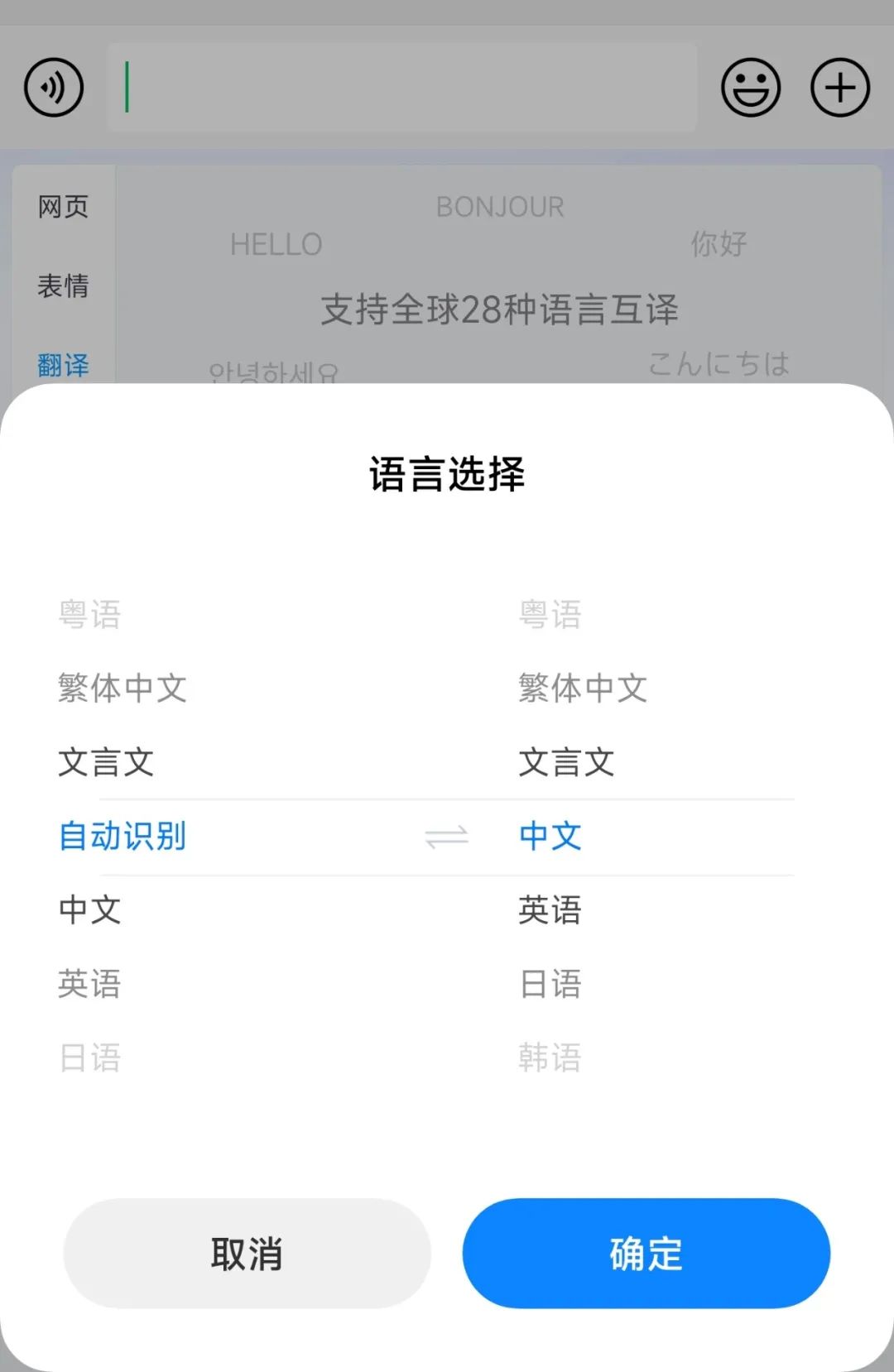Pick 日语 as the target language
894x1372 pixels.
(550, 983)
